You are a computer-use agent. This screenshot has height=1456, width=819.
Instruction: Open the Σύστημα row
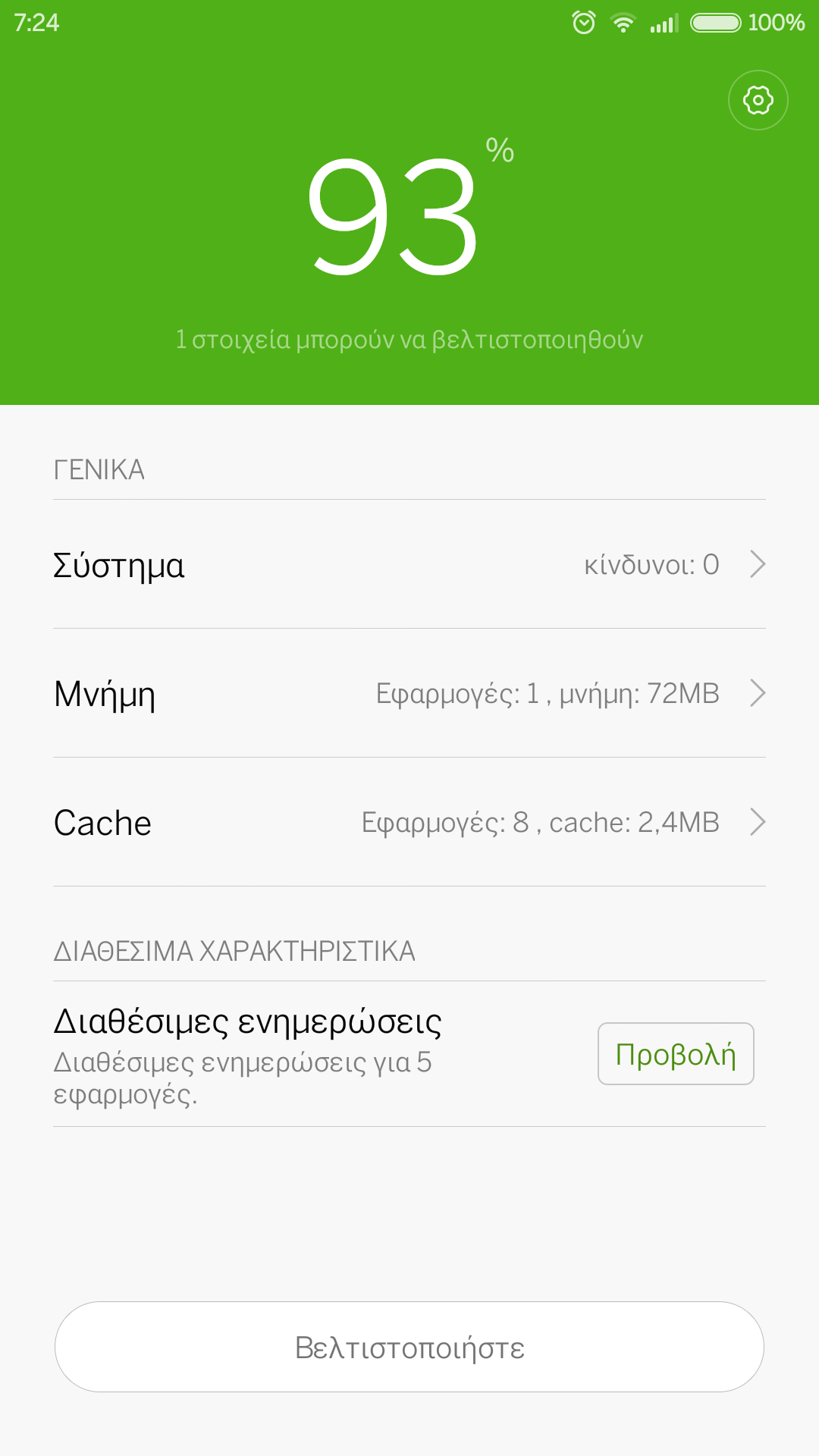409,565
